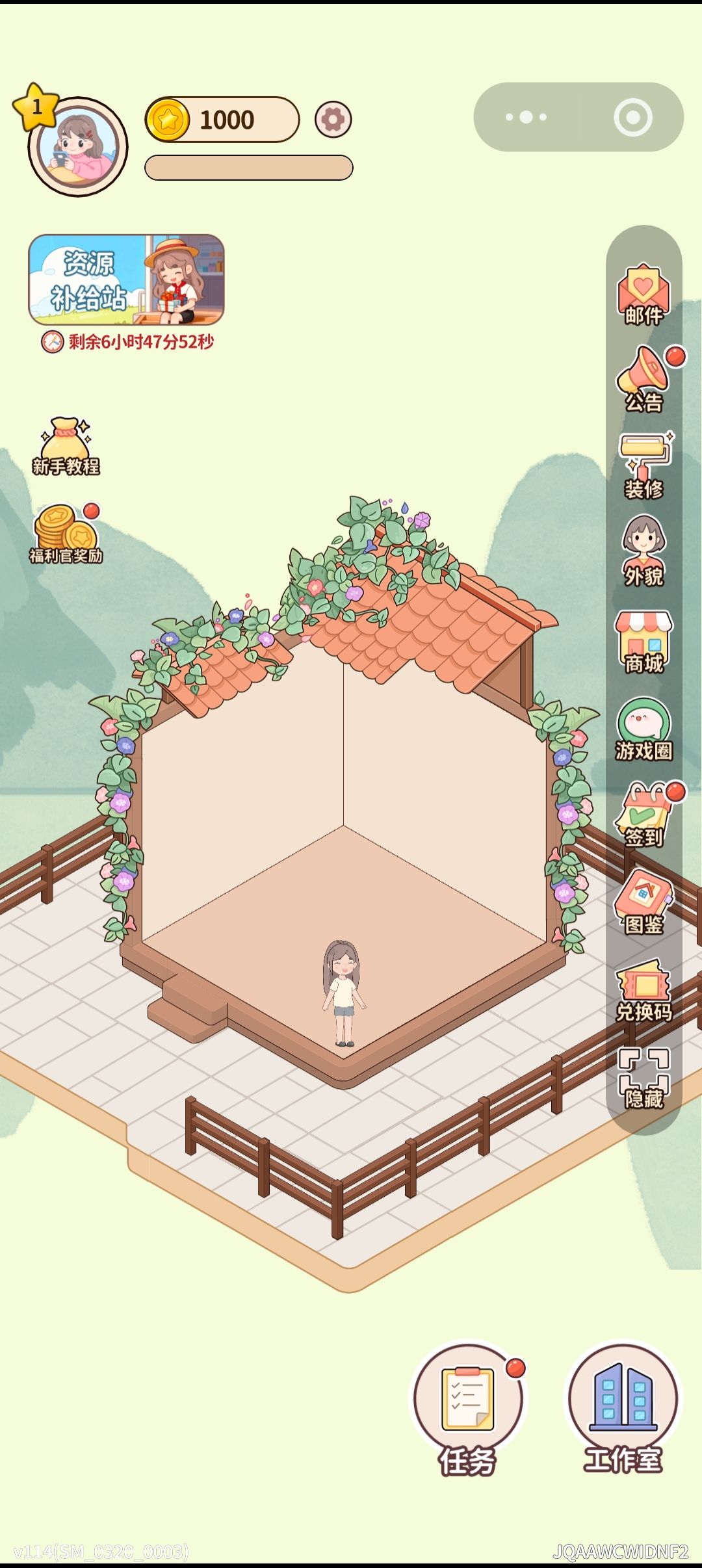Image resolution: width=702 pixels, height=1568 pixels.
Task: Enter the 工作室 studio
Action: [623, 1409]
